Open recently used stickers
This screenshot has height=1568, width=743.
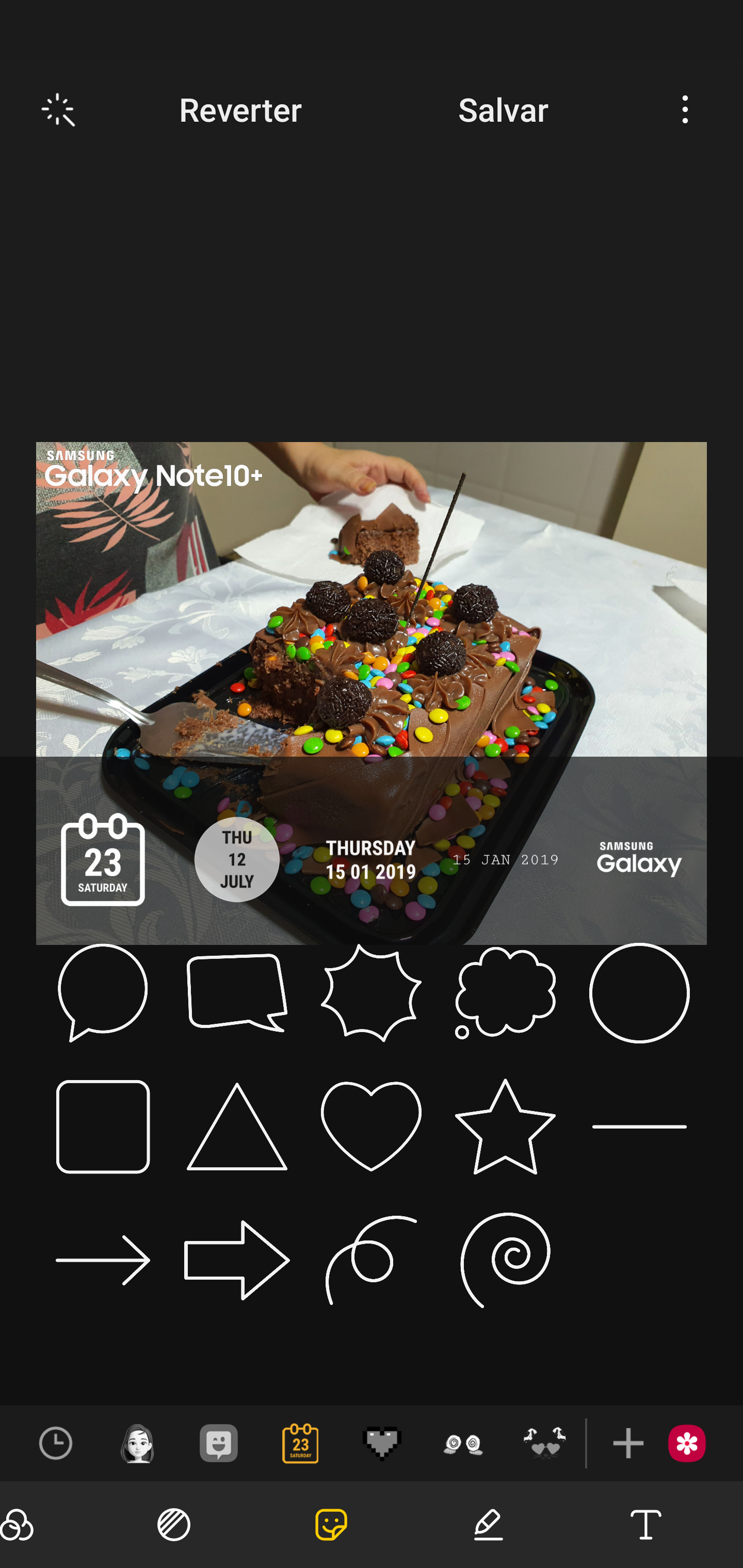(55, 1443)
